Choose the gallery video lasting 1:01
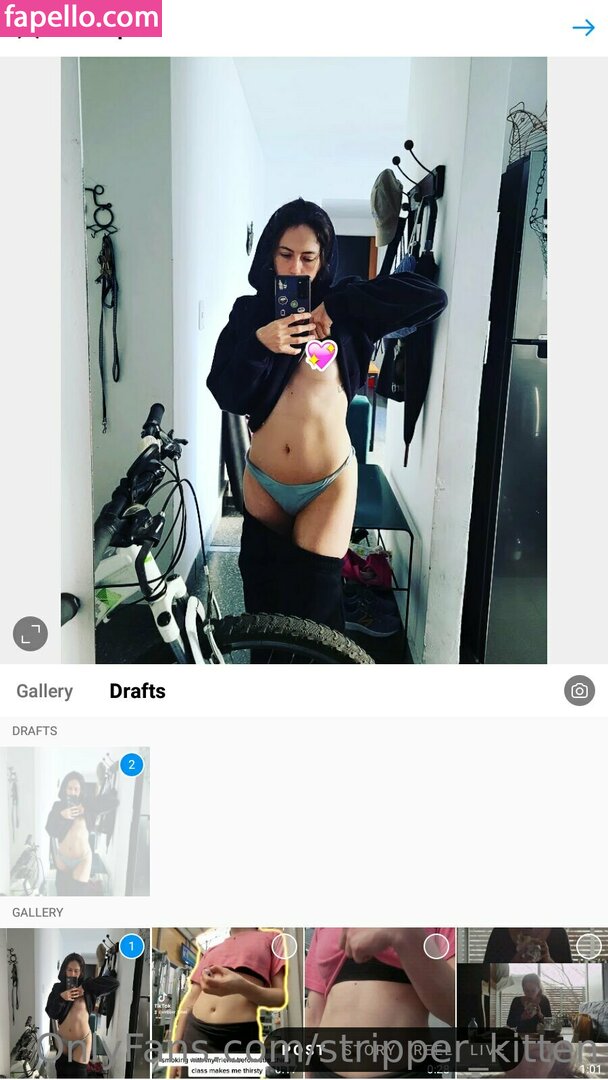 532,1002
